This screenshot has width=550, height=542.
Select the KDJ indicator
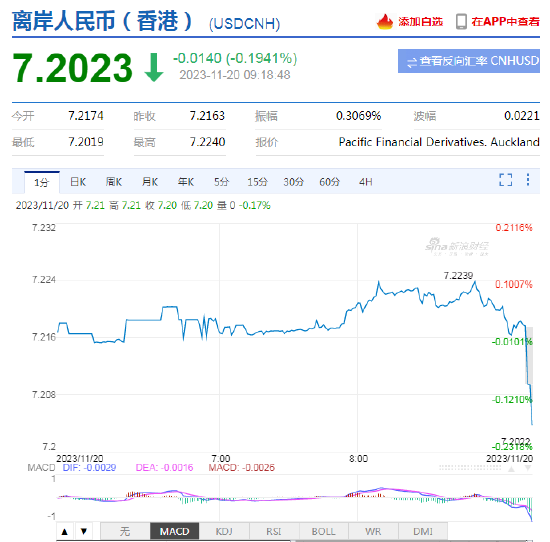(x=224, y=531)
